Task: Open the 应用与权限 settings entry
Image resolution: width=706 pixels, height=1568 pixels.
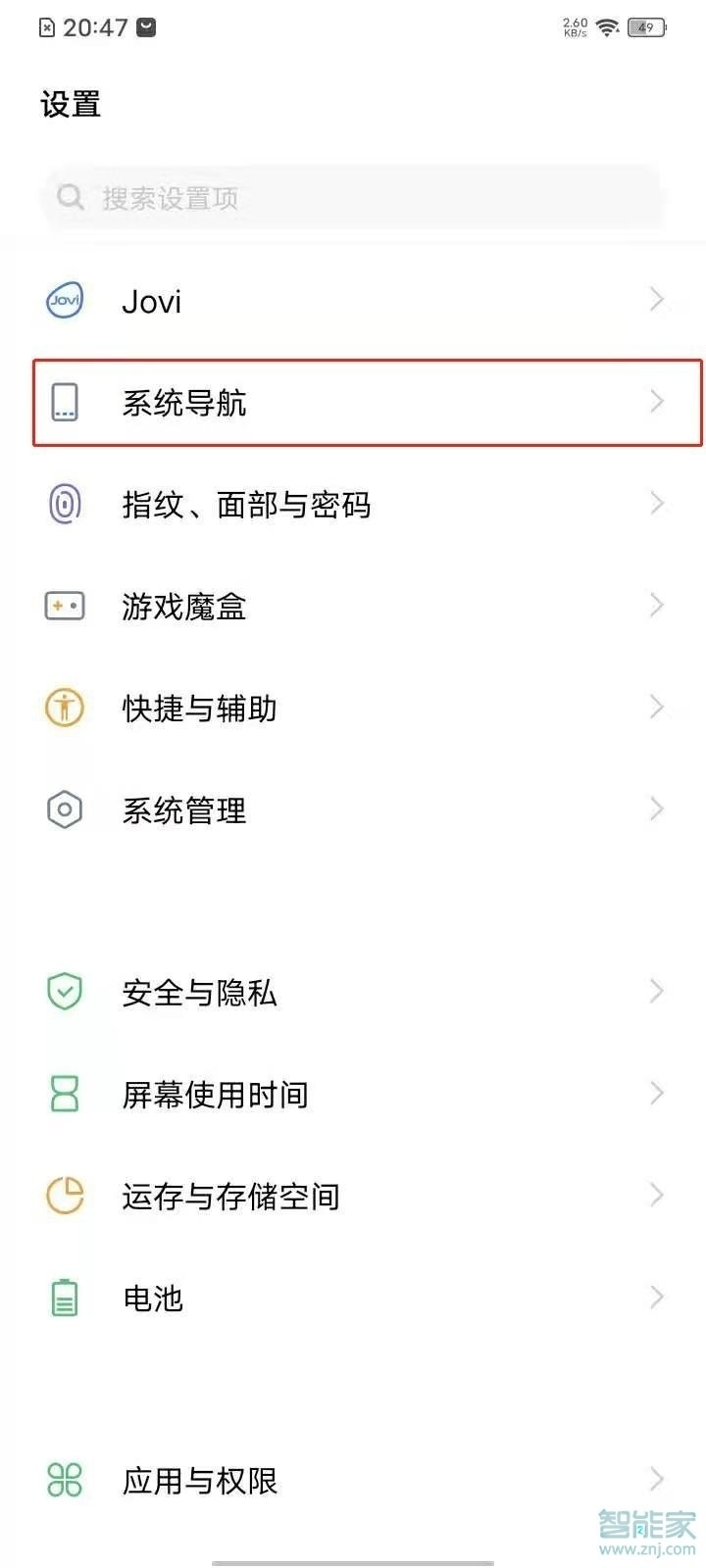Action: coord(353,1482)
